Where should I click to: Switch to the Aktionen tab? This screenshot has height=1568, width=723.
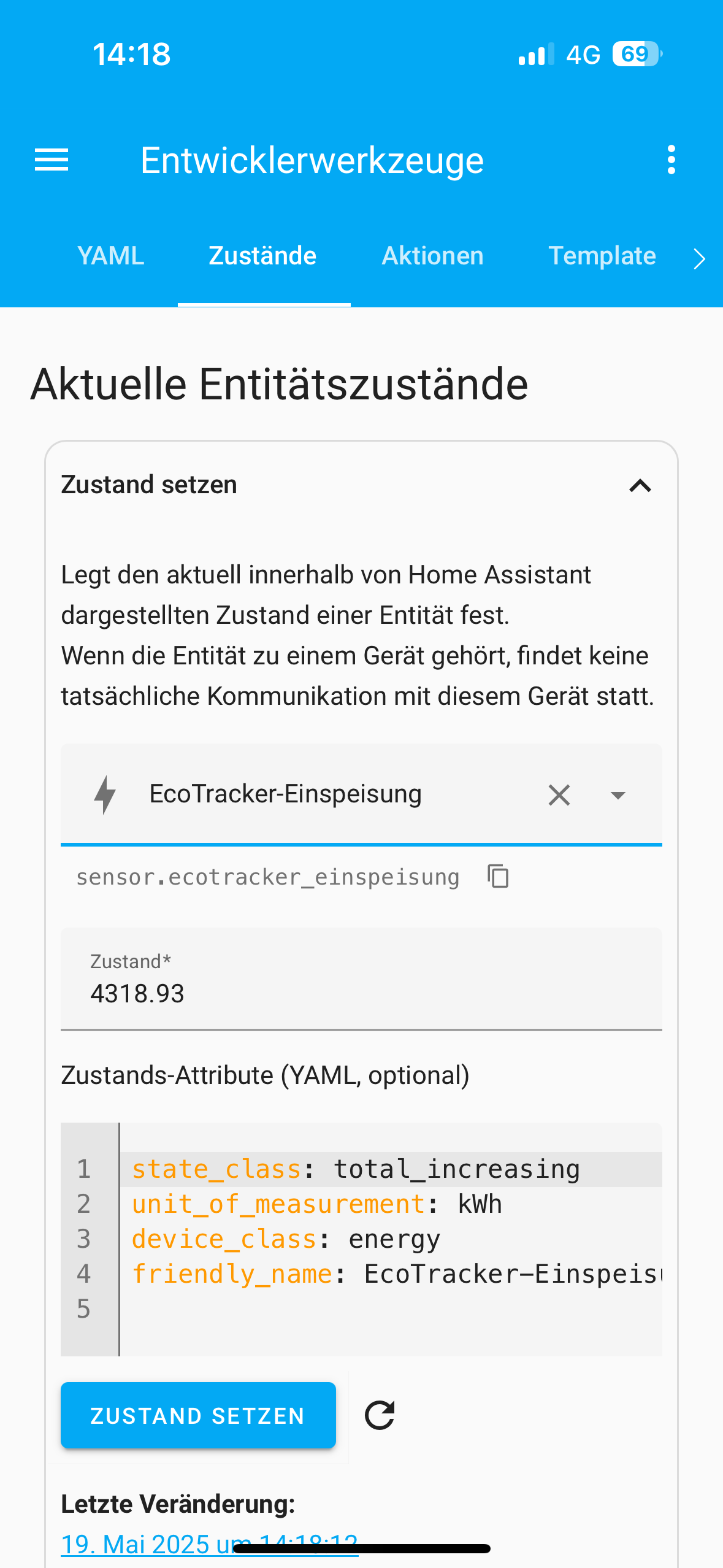(x=433, y=256)
